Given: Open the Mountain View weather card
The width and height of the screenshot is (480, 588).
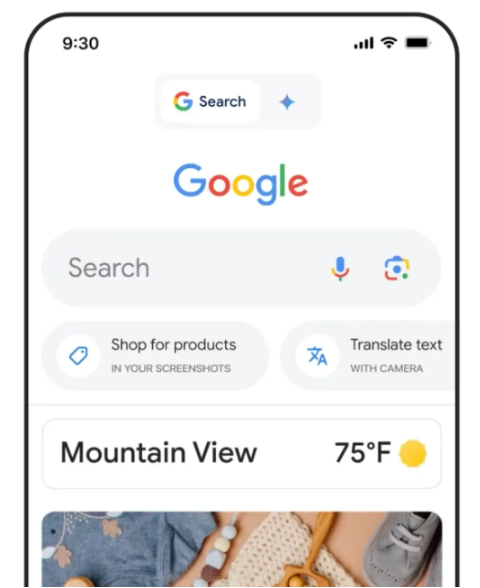Looking at the screenshot, I should 242,453.
